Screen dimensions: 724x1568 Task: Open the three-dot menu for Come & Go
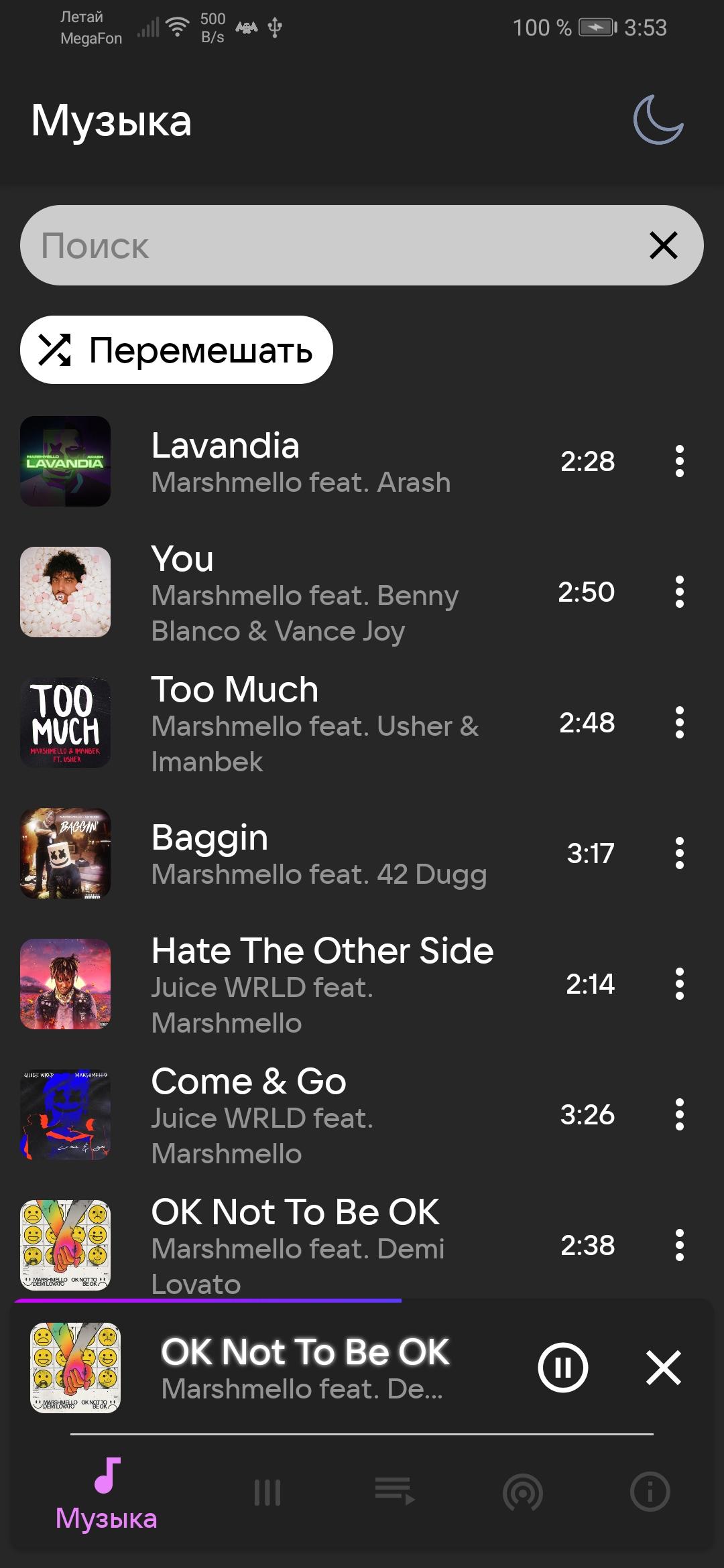[x=679, y=1115]
